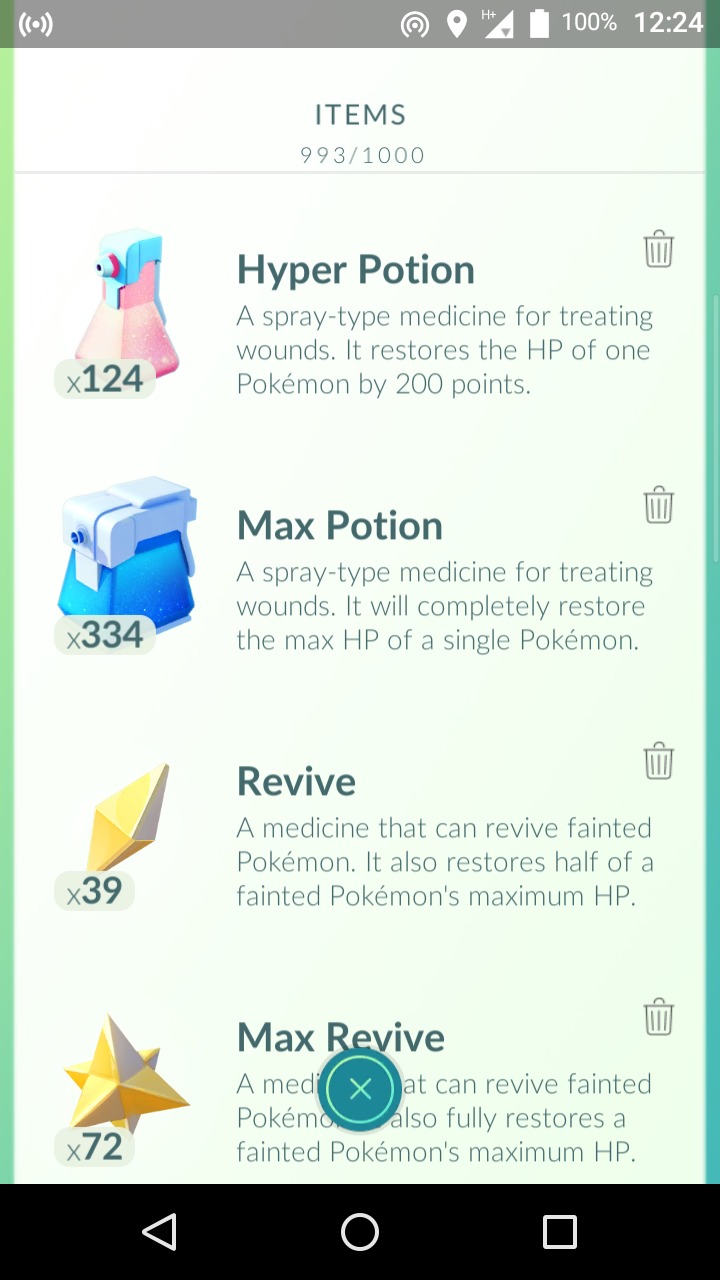Select the Hyper Potion item
720x1280 pixels.
tap(360, 314)
